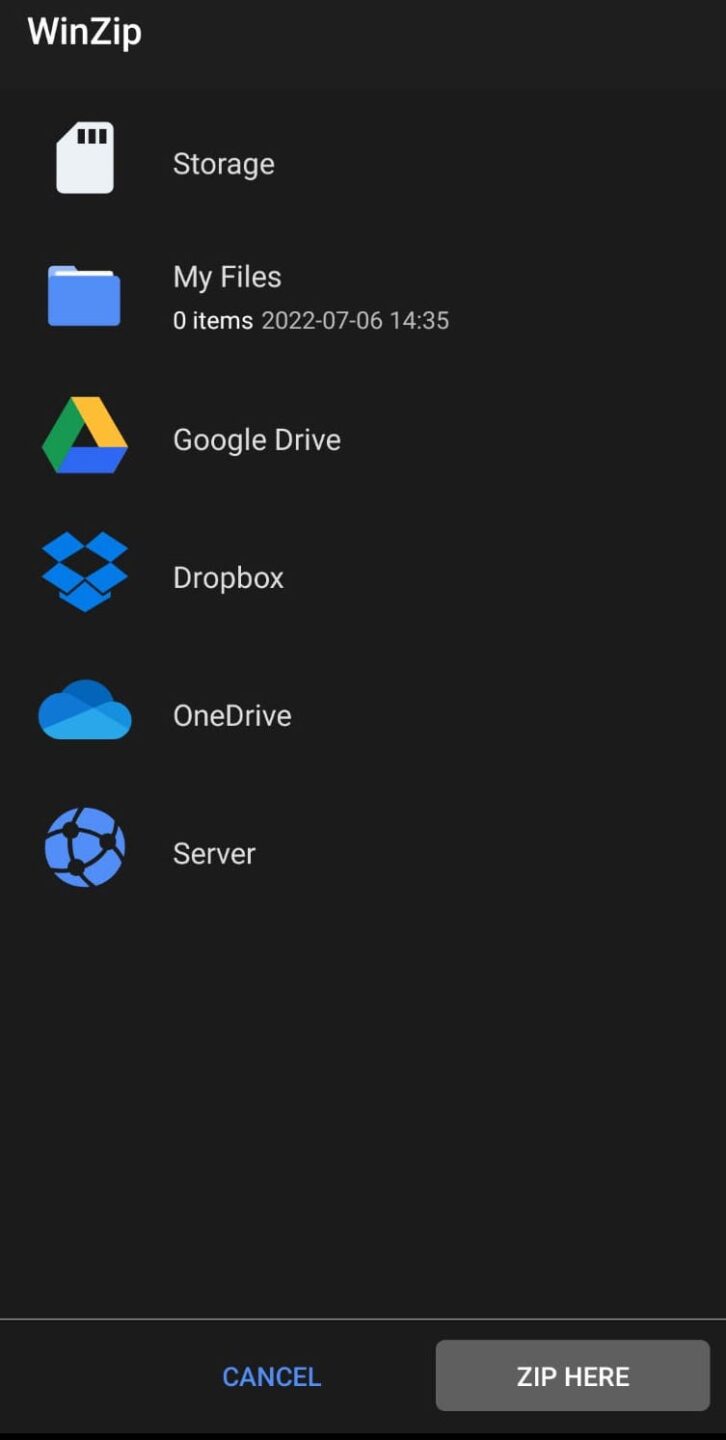Select Google Drive as destination
The height and width of the screenshot is (1440, 726).
(256, 440)
